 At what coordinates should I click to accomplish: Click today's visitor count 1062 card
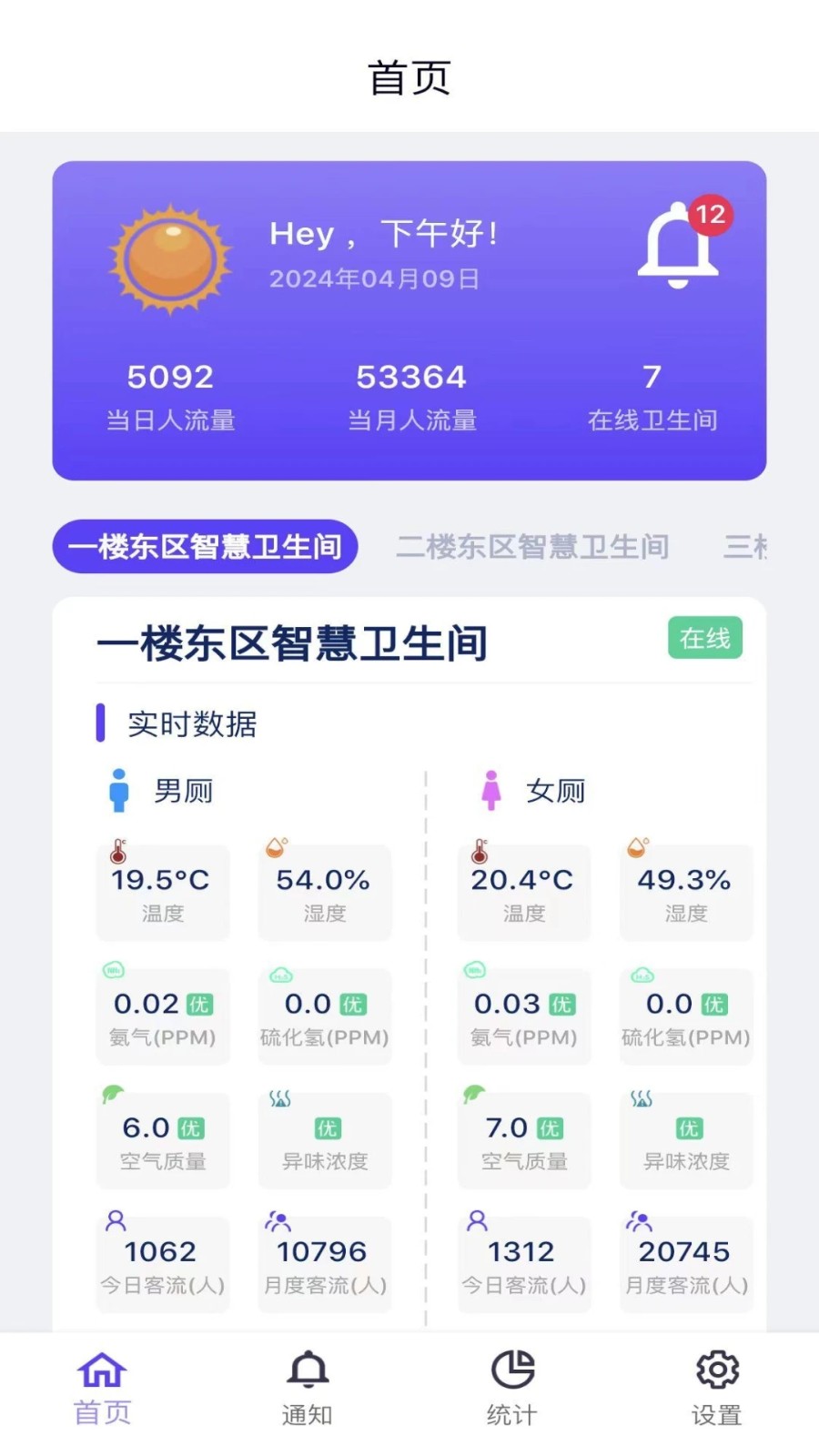click(162, 1263)
